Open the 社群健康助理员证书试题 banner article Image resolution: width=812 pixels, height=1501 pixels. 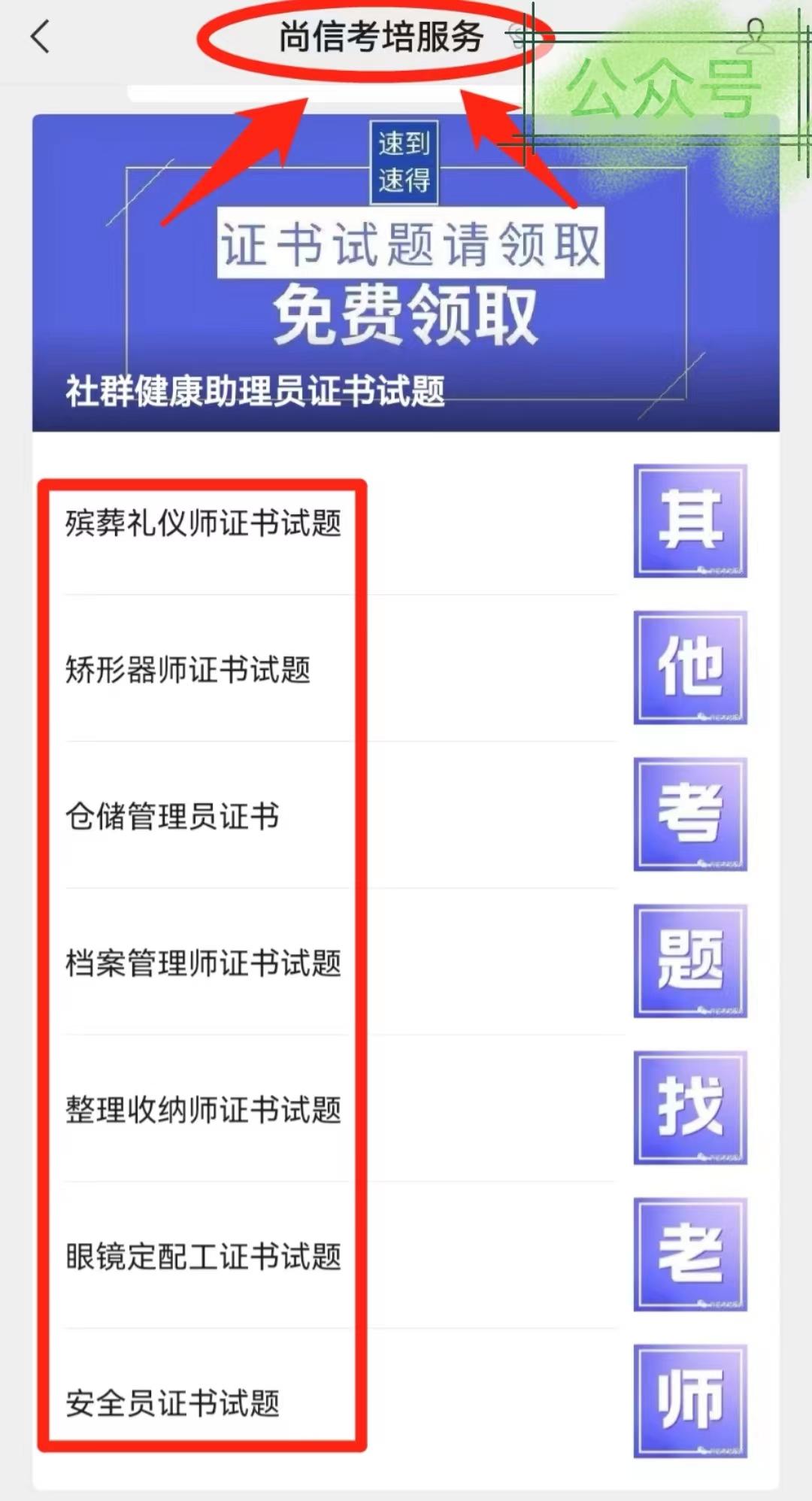pos(405,273)
